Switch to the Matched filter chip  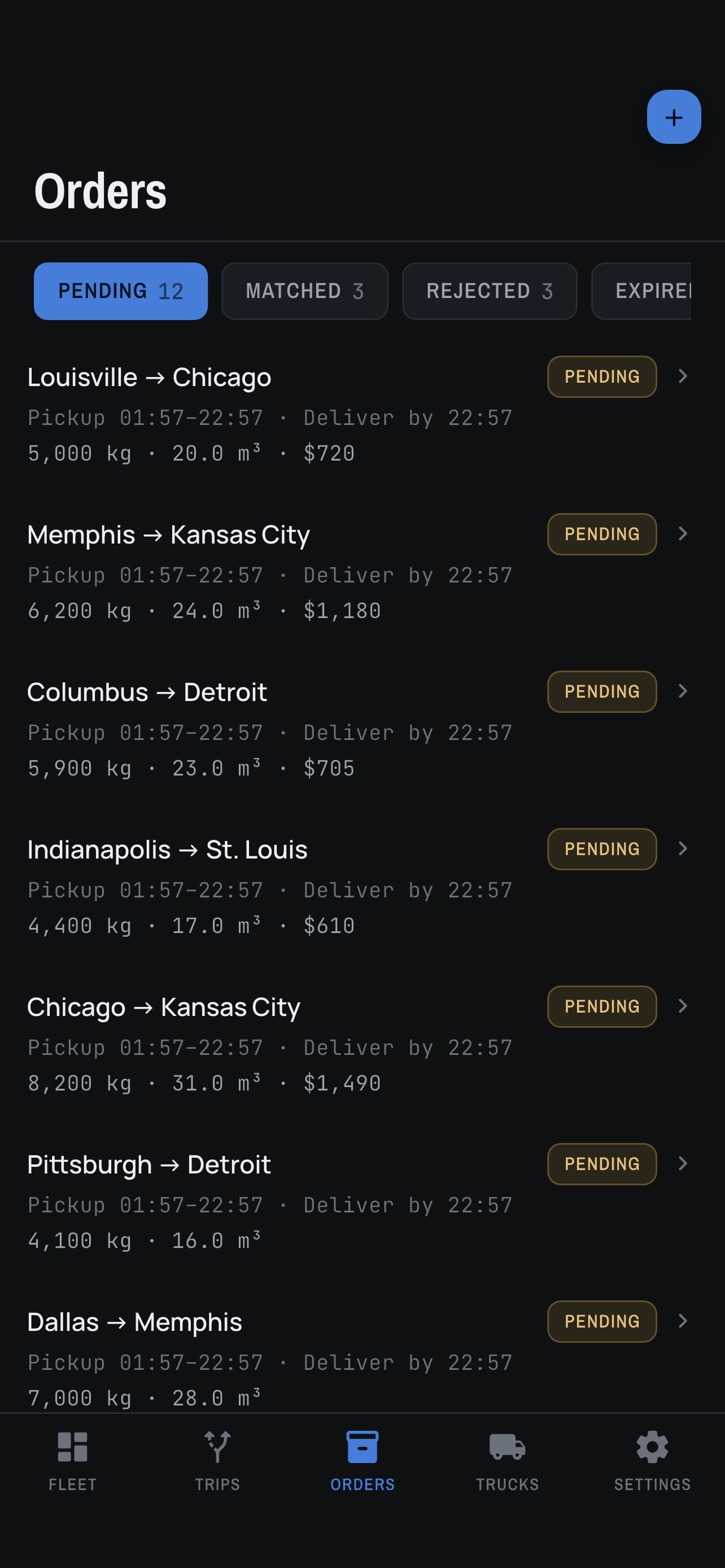[304, 291]
